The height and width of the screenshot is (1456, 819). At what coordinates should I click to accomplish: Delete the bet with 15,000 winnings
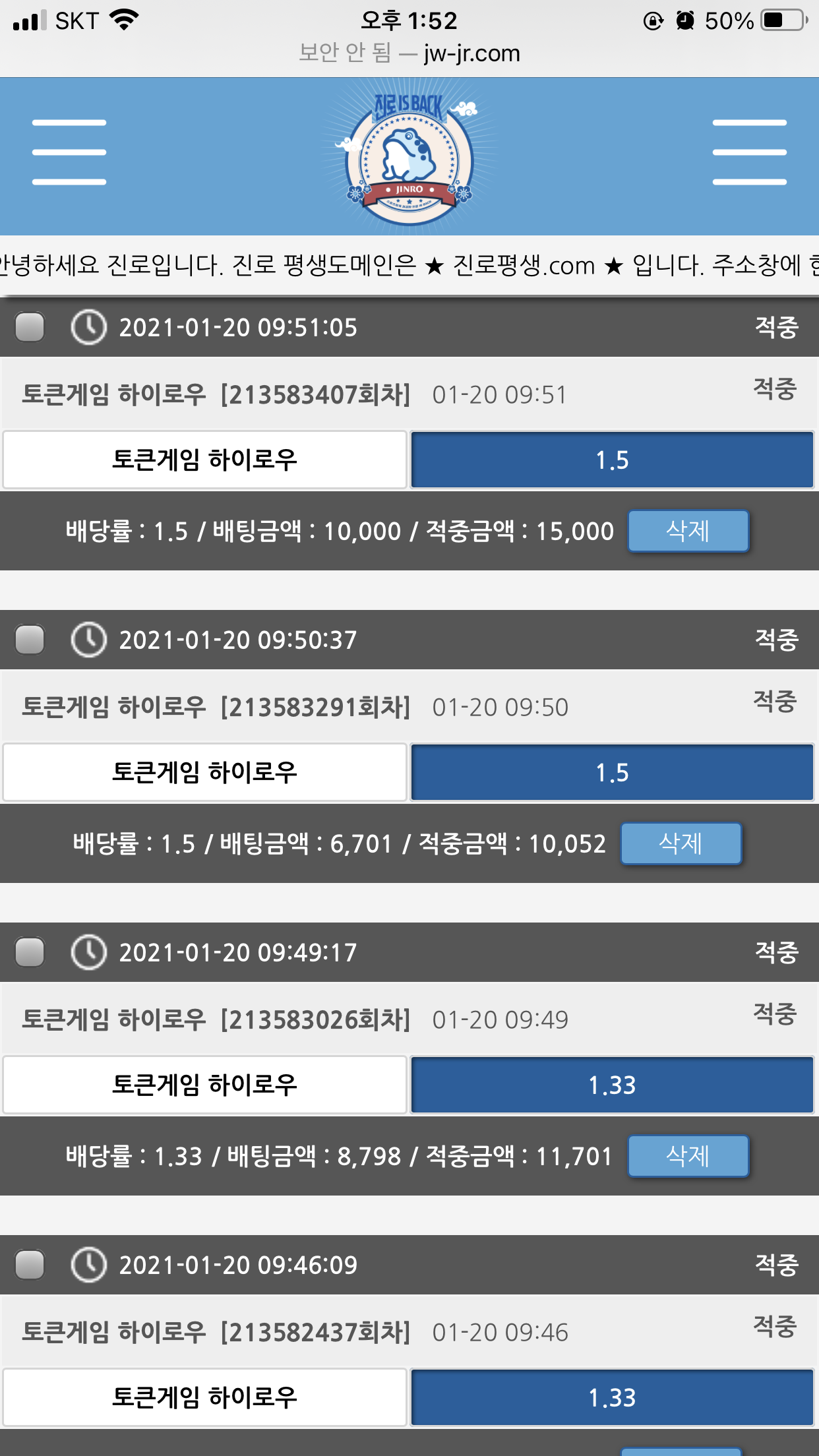(688, 531)
